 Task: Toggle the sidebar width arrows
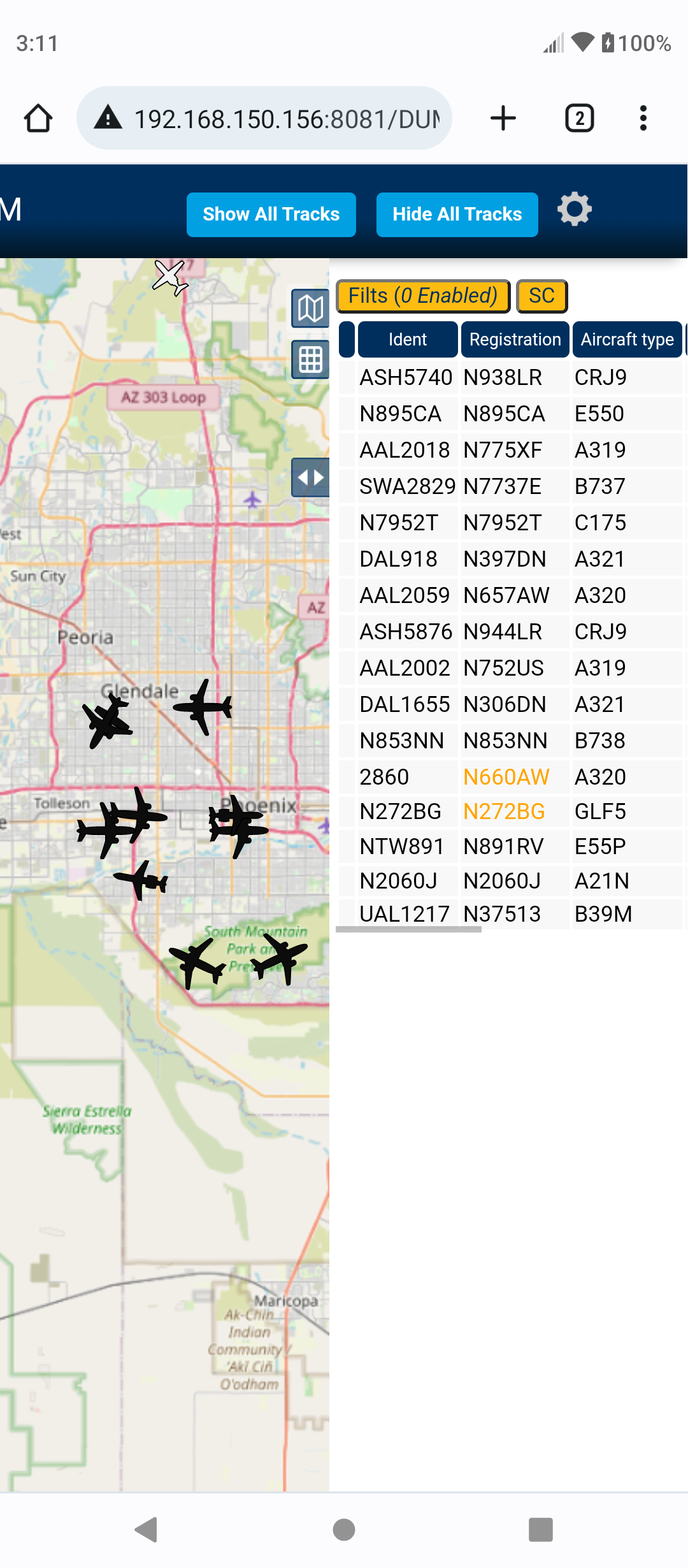[x=310, y=477]
